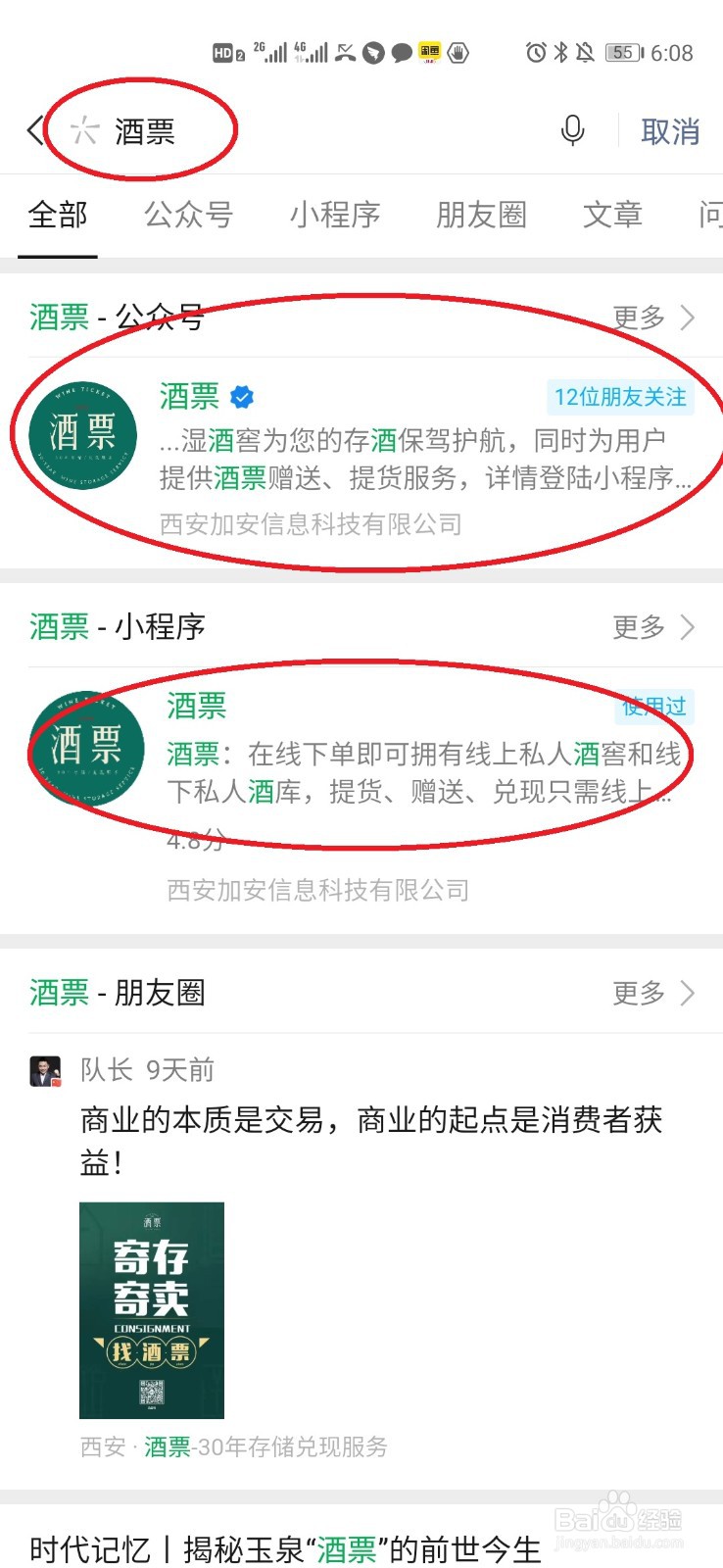Switch to the 文章 tab
723x1568 pixels.
613,216
